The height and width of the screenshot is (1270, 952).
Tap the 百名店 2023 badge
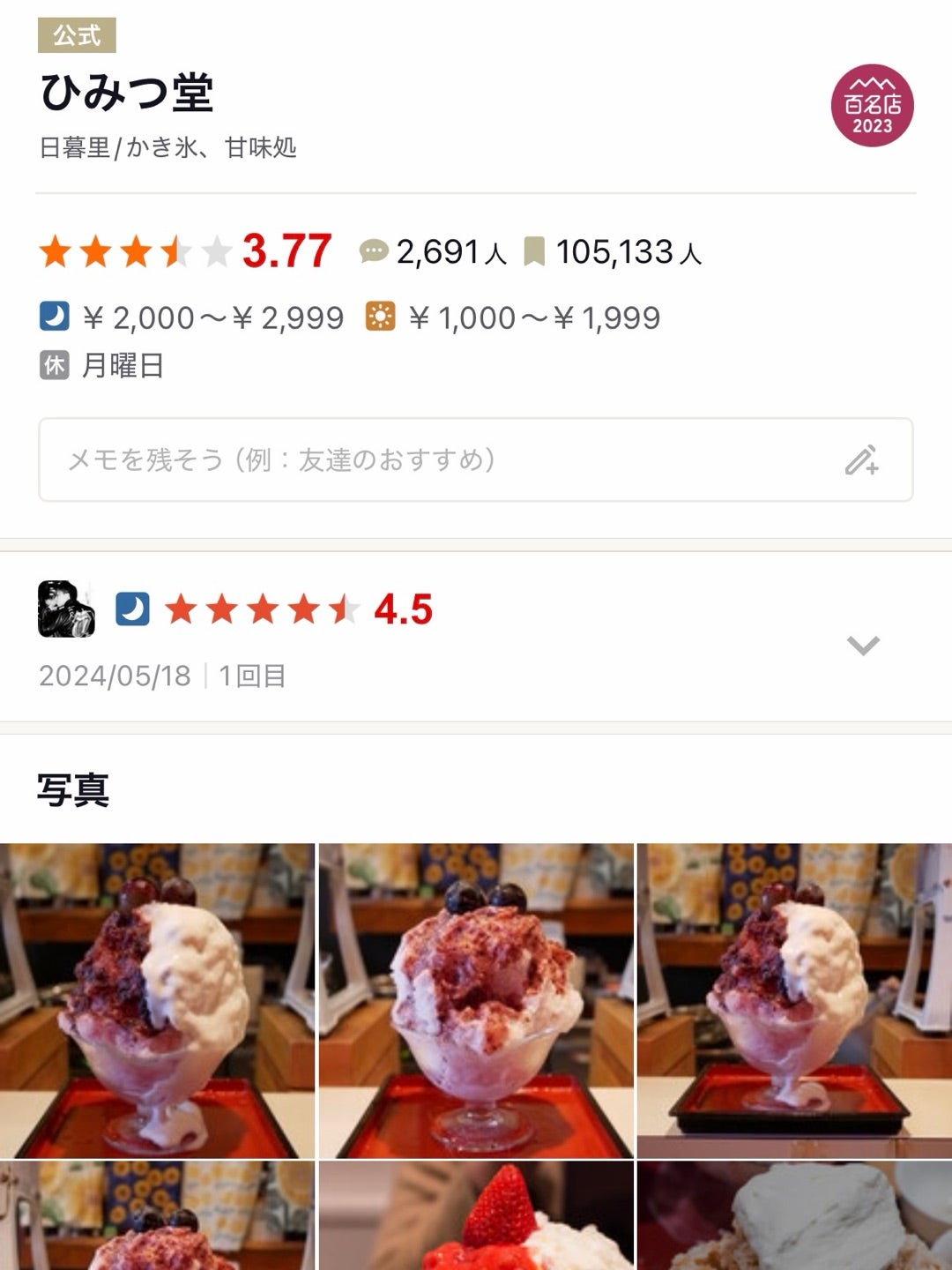[872, 106]
